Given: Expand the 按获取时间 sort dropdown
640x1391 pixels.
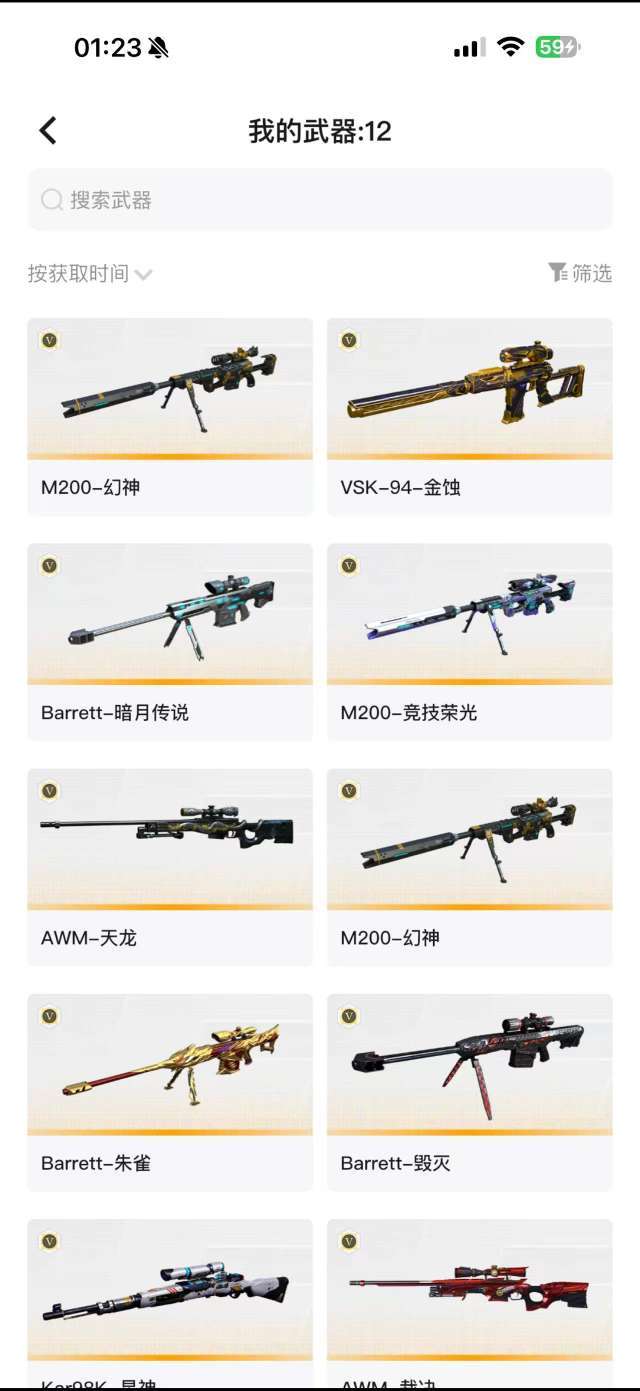Looking at the screenshot, I should click(90, 274).
